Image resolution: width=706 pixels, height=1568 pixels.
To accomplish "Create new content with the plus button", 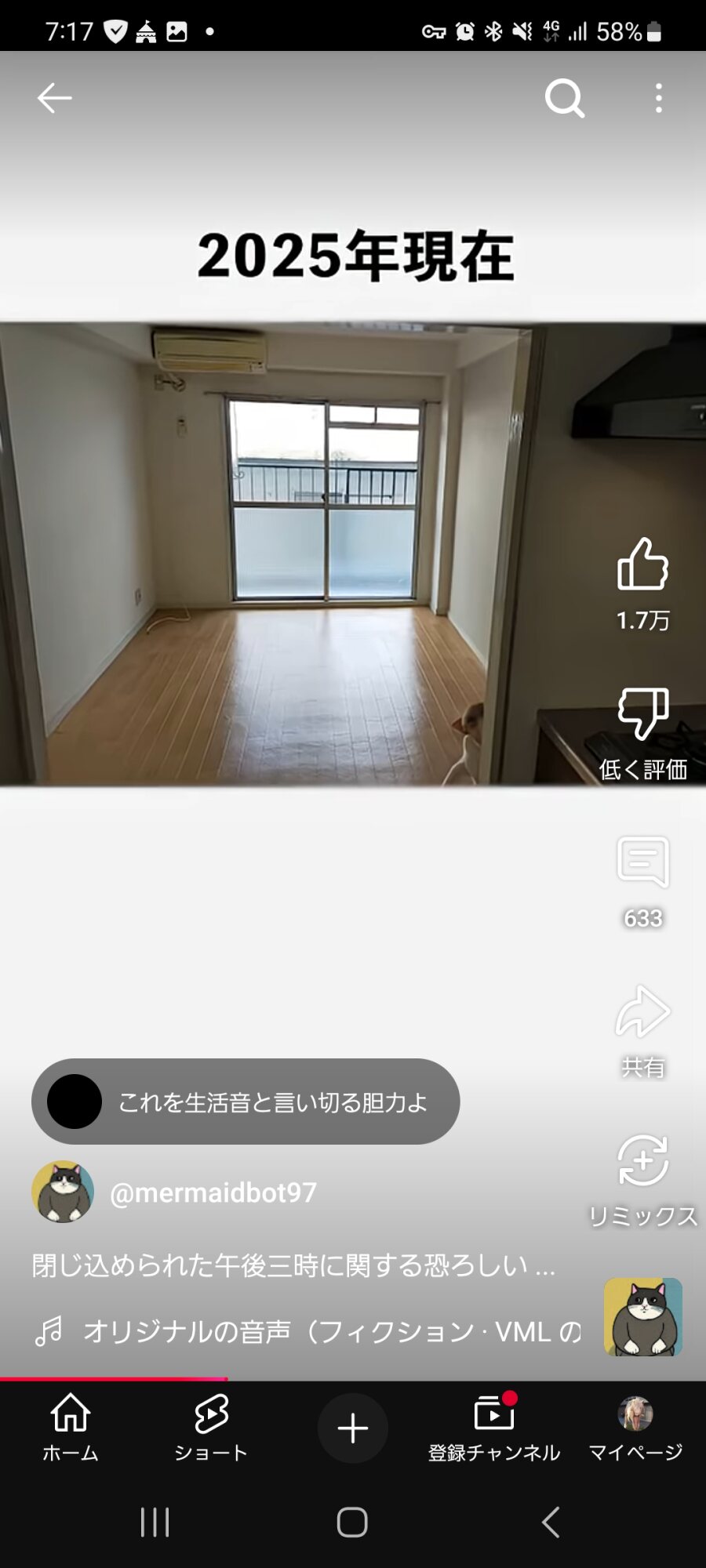I will pyautogui.click(x=353, y=1428).
